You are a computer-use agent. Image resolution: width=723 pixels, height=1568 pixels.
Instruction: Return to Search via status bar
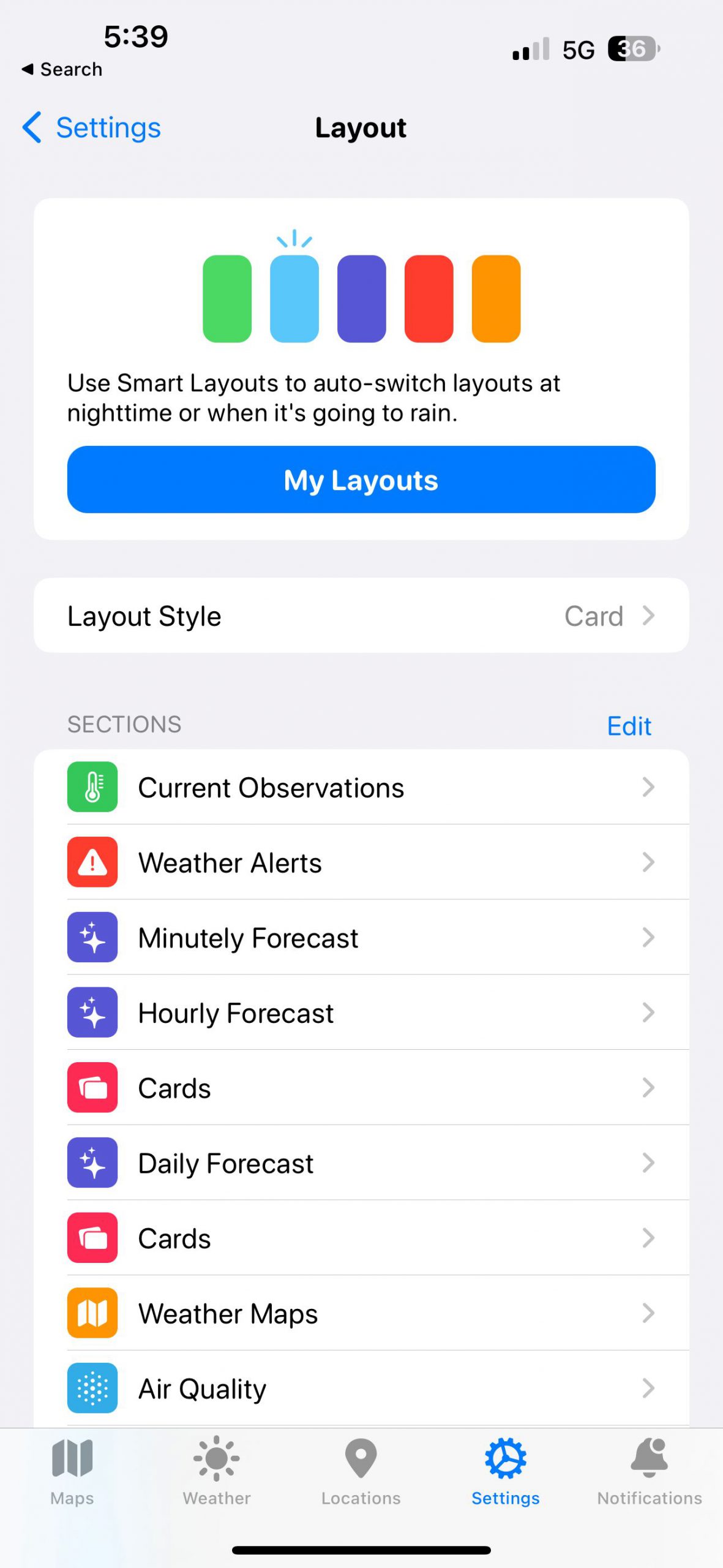[62, 69]
